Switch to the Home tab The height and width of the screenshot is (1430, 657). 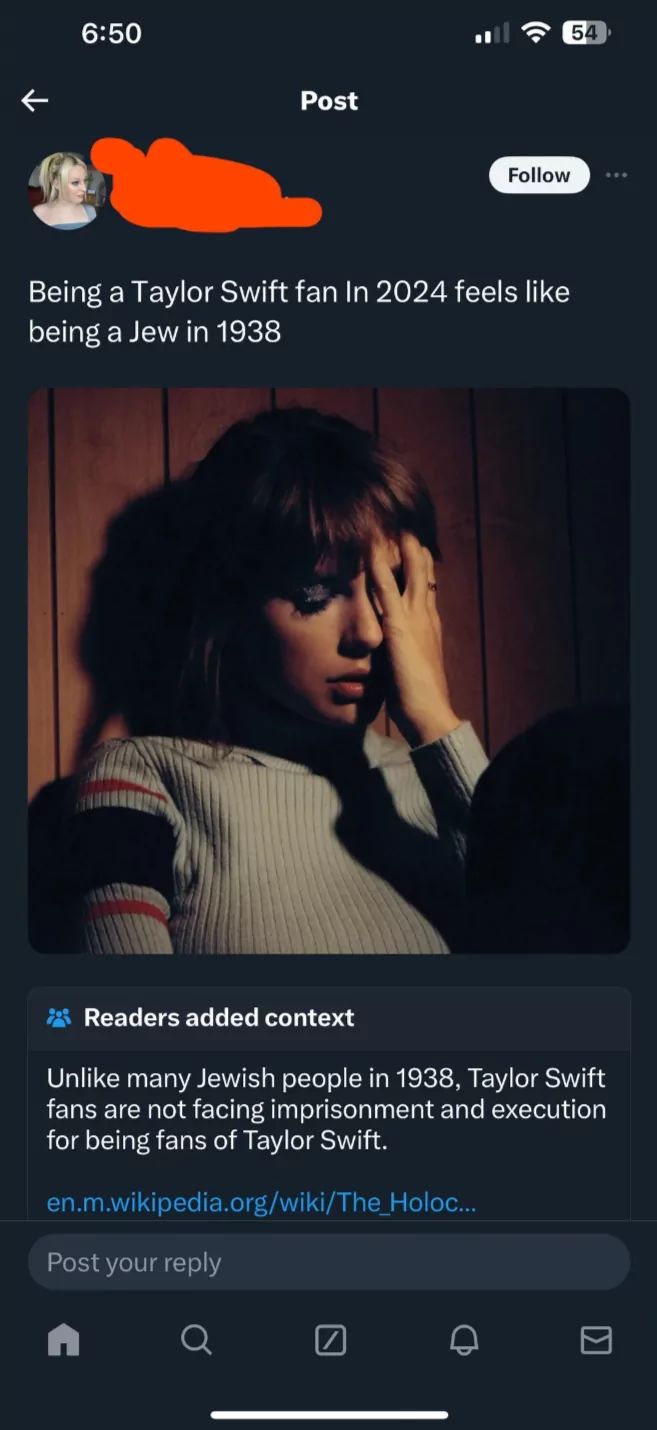pyautogui.click(x=63, y=1339)
